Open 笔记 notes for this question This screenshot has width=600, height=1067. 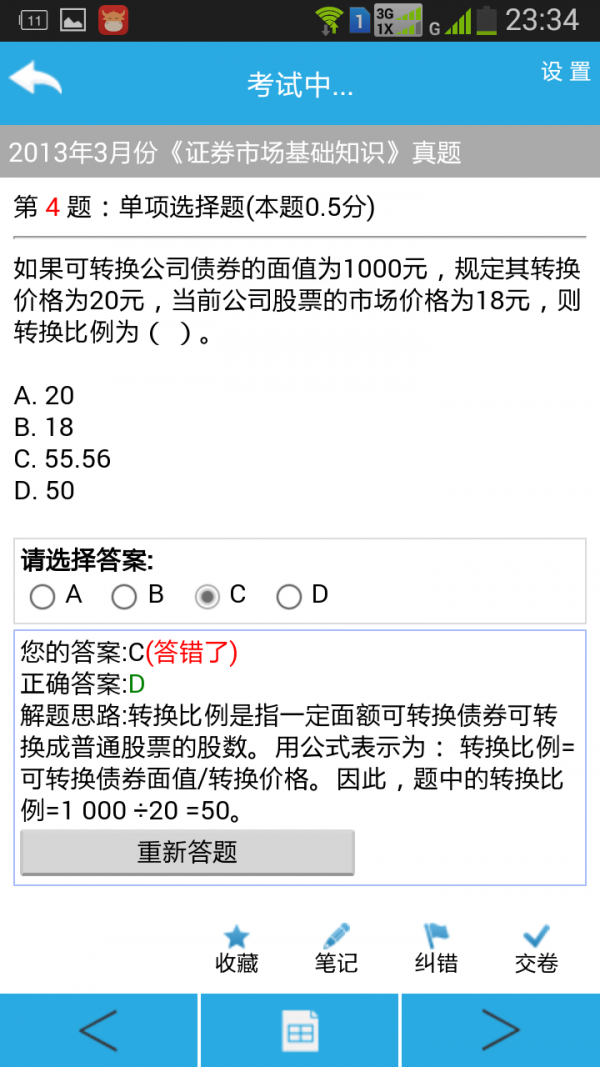(336, 948)
